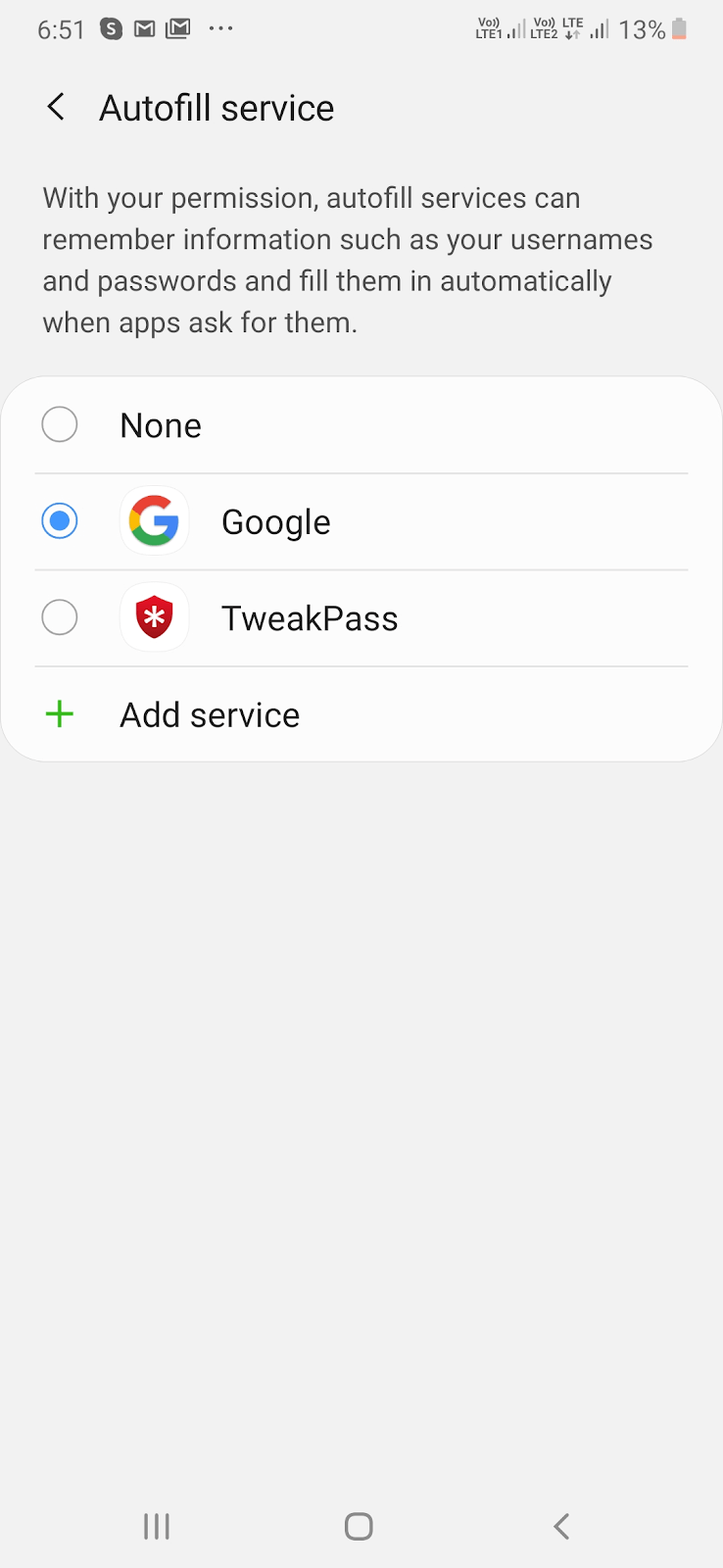
Task: Click the LTE1 signal indicator
Action: [500, 28]
